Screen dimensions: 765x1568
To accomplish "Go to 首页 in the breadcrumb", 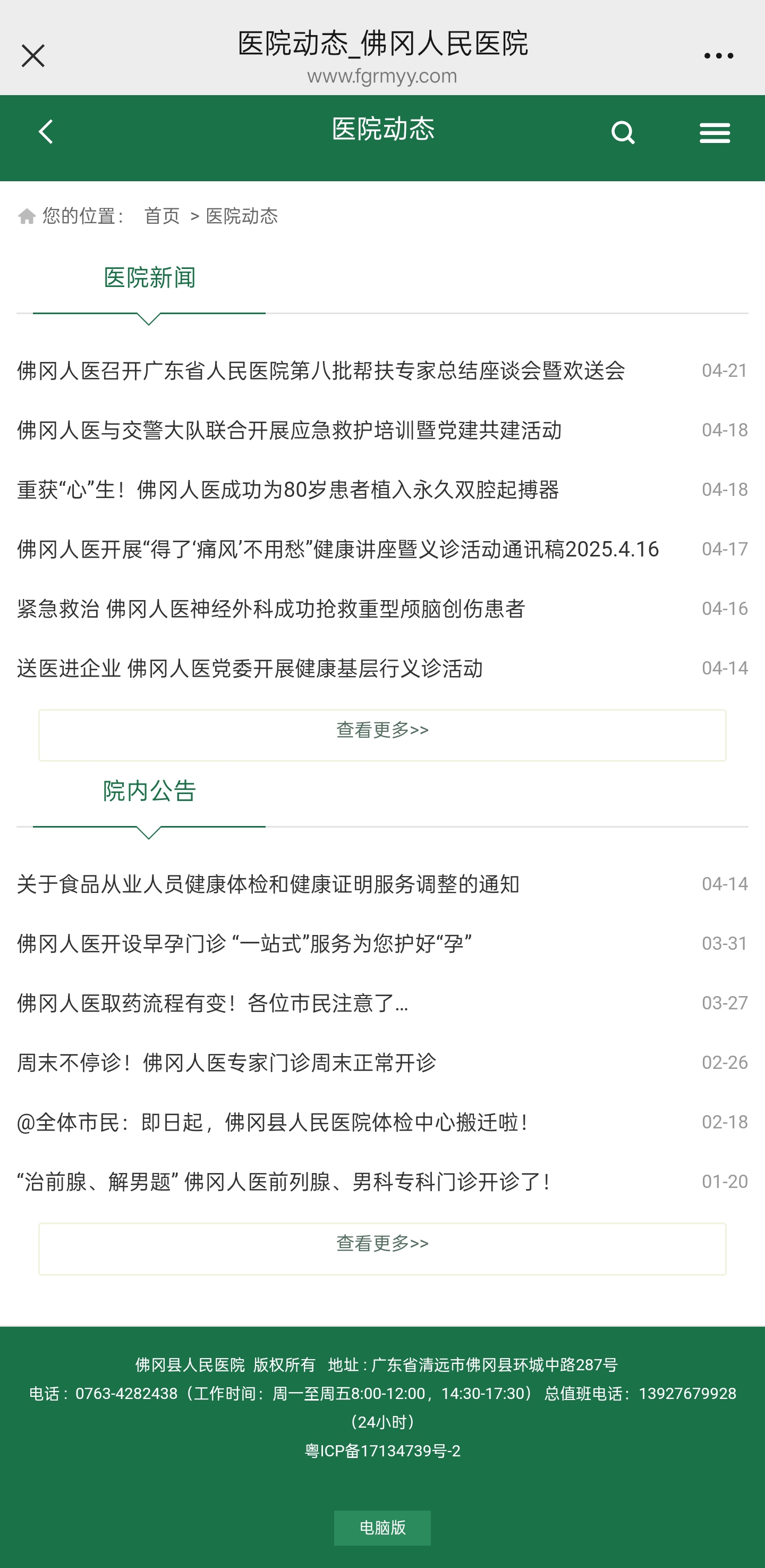I will [x=162, y=216].
